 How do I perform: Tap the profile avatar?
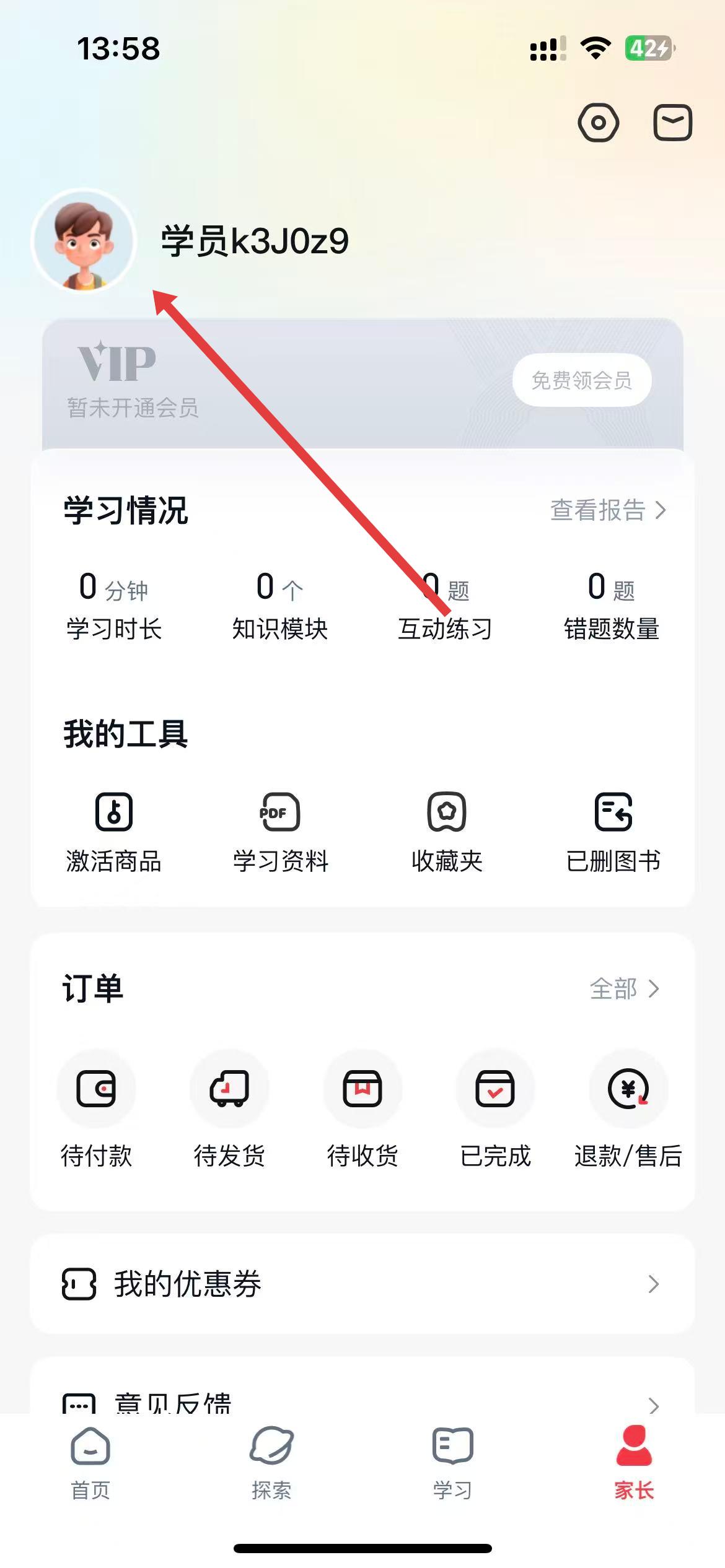tap(84, 241)
